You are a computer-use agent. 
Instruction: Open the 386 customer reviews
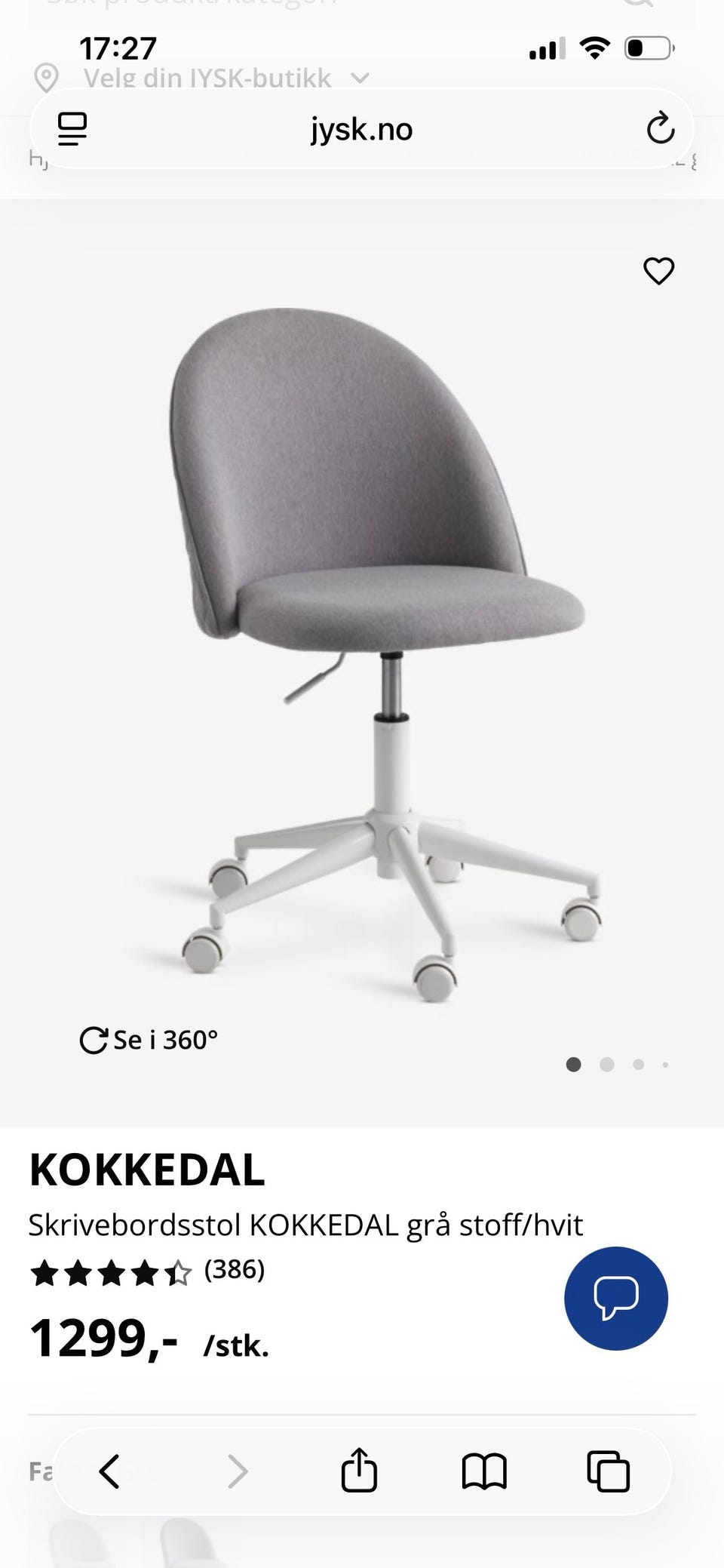click(234, 1269)
